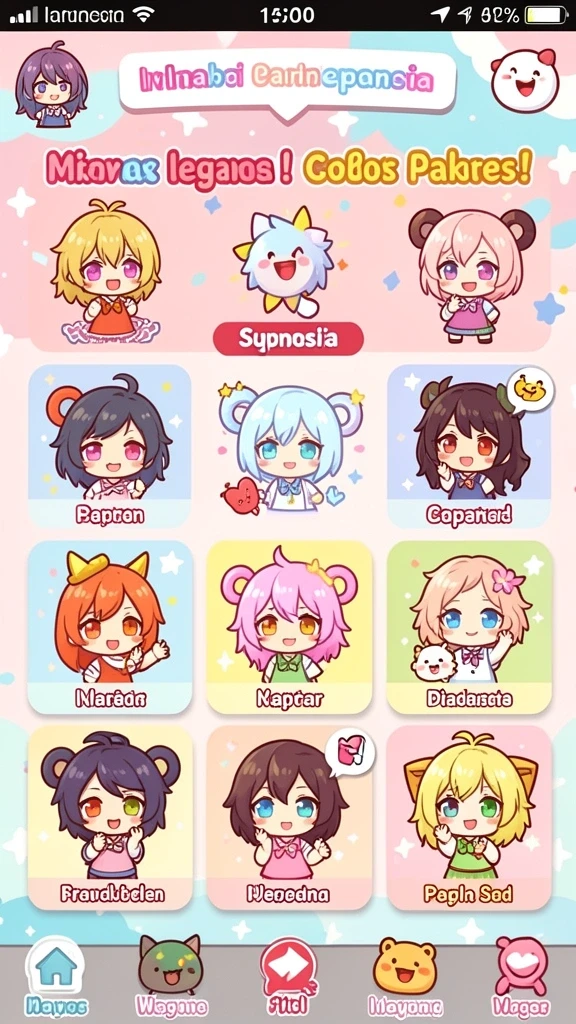Tap the smiling white mascot icon
Image resolution: width=576 pixels, height=1024 pixels.
(525, 81)
